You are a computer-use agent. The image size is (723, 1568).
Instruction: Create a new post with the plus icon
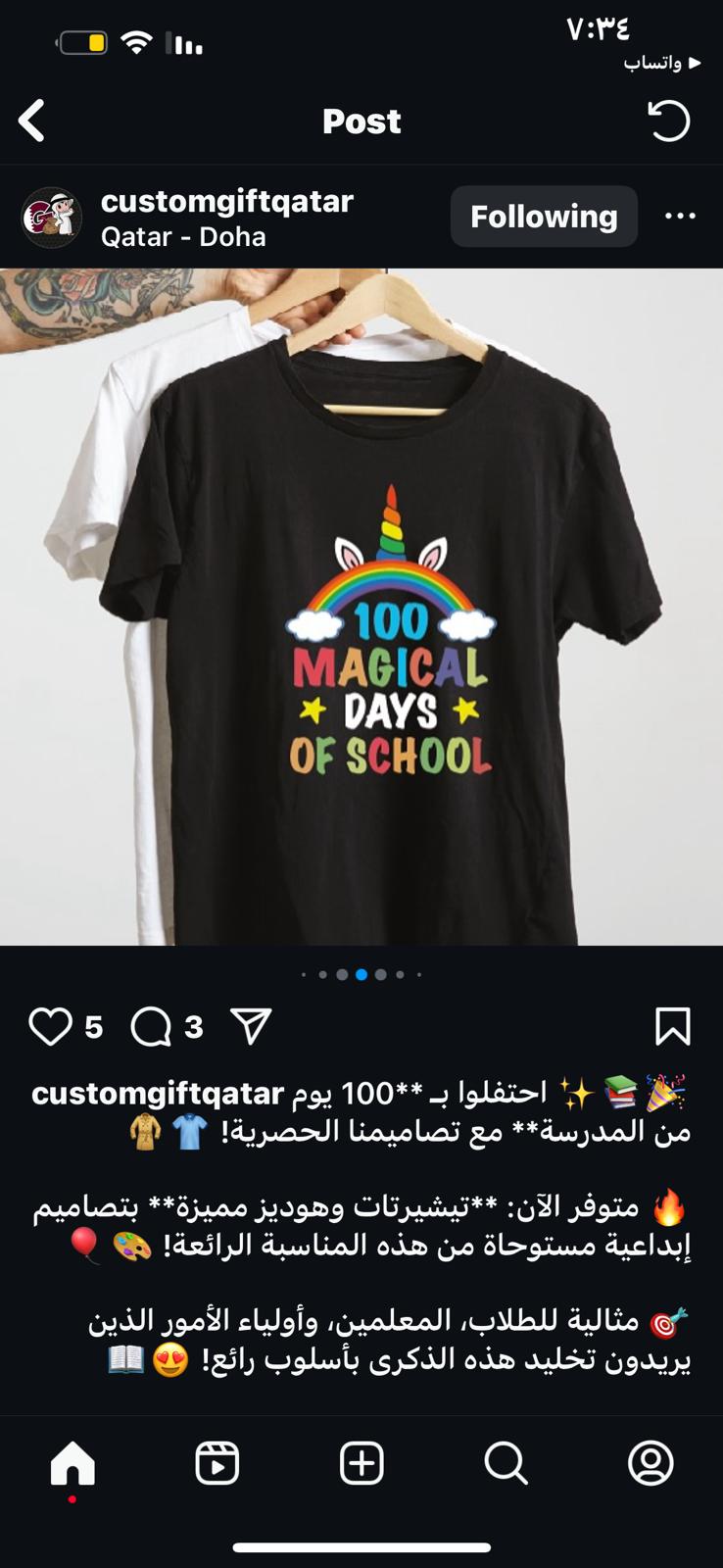361,1464
